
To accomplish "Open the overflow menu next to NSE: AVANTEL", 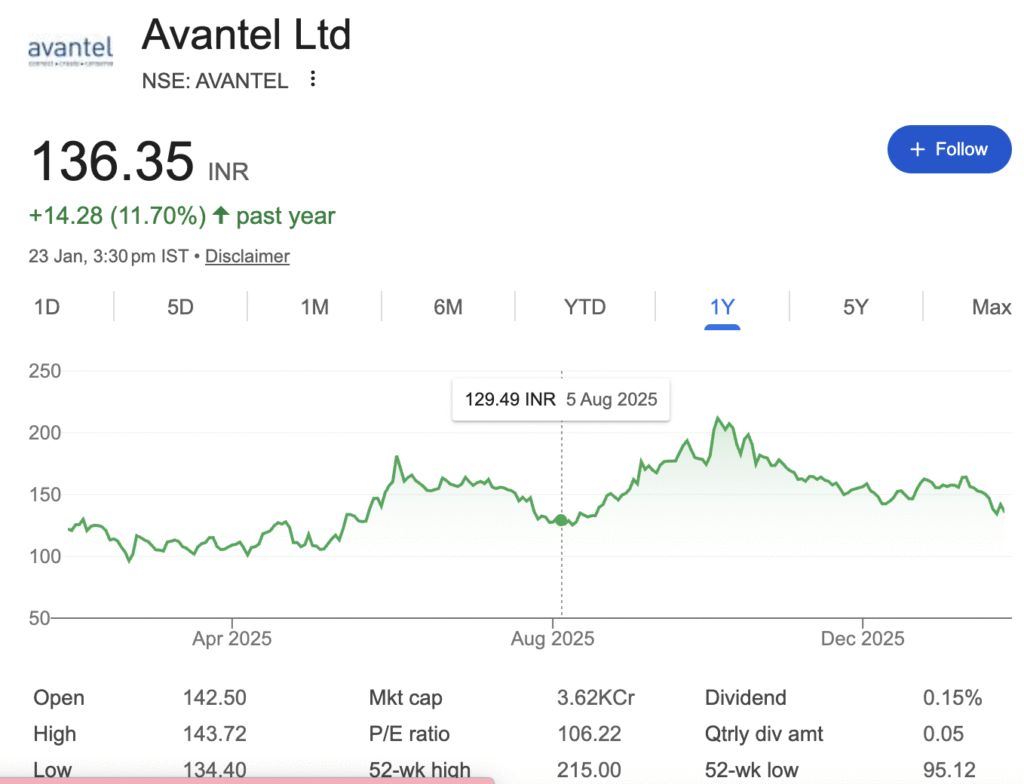I will pyautogui.click(x=313, y=79).
